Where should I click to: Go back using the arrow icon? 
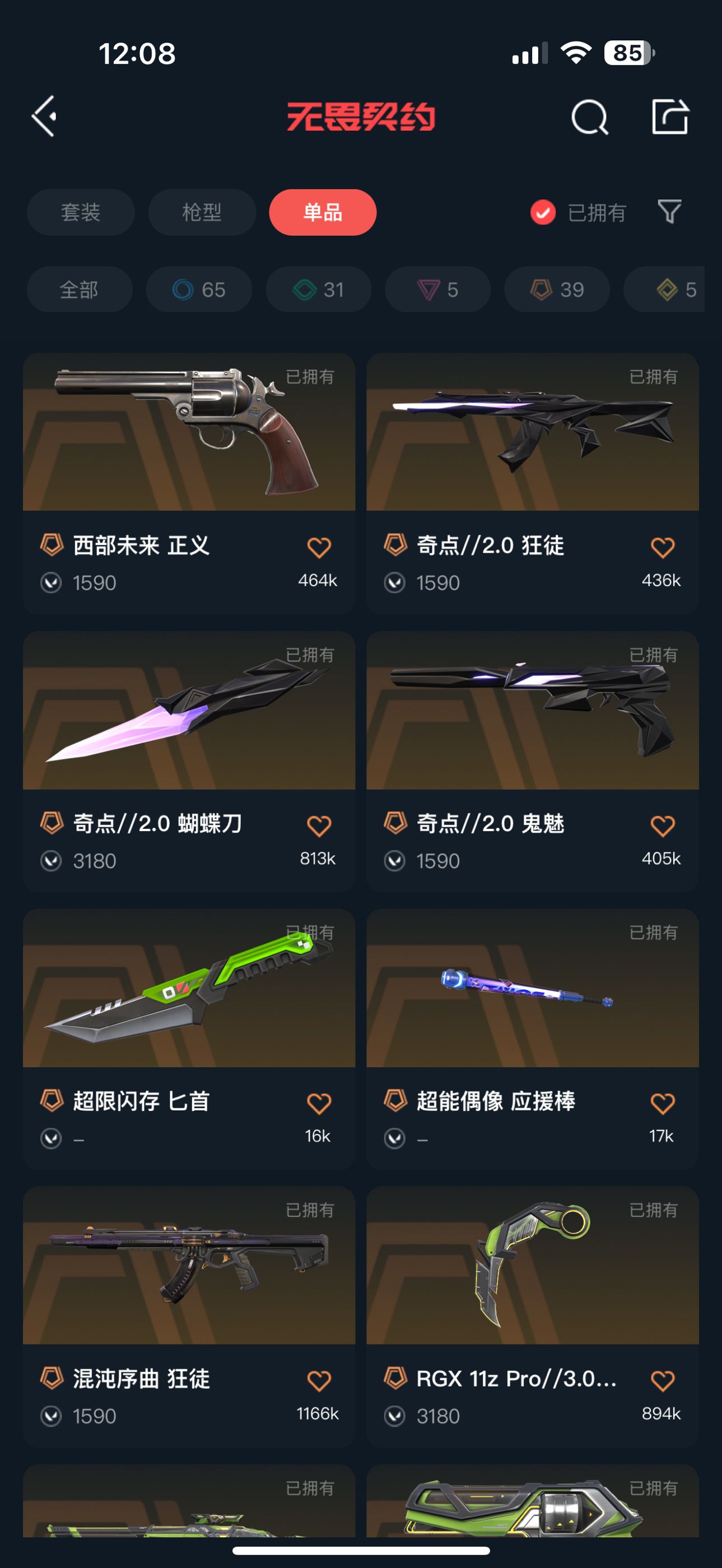tap(44, 116)
